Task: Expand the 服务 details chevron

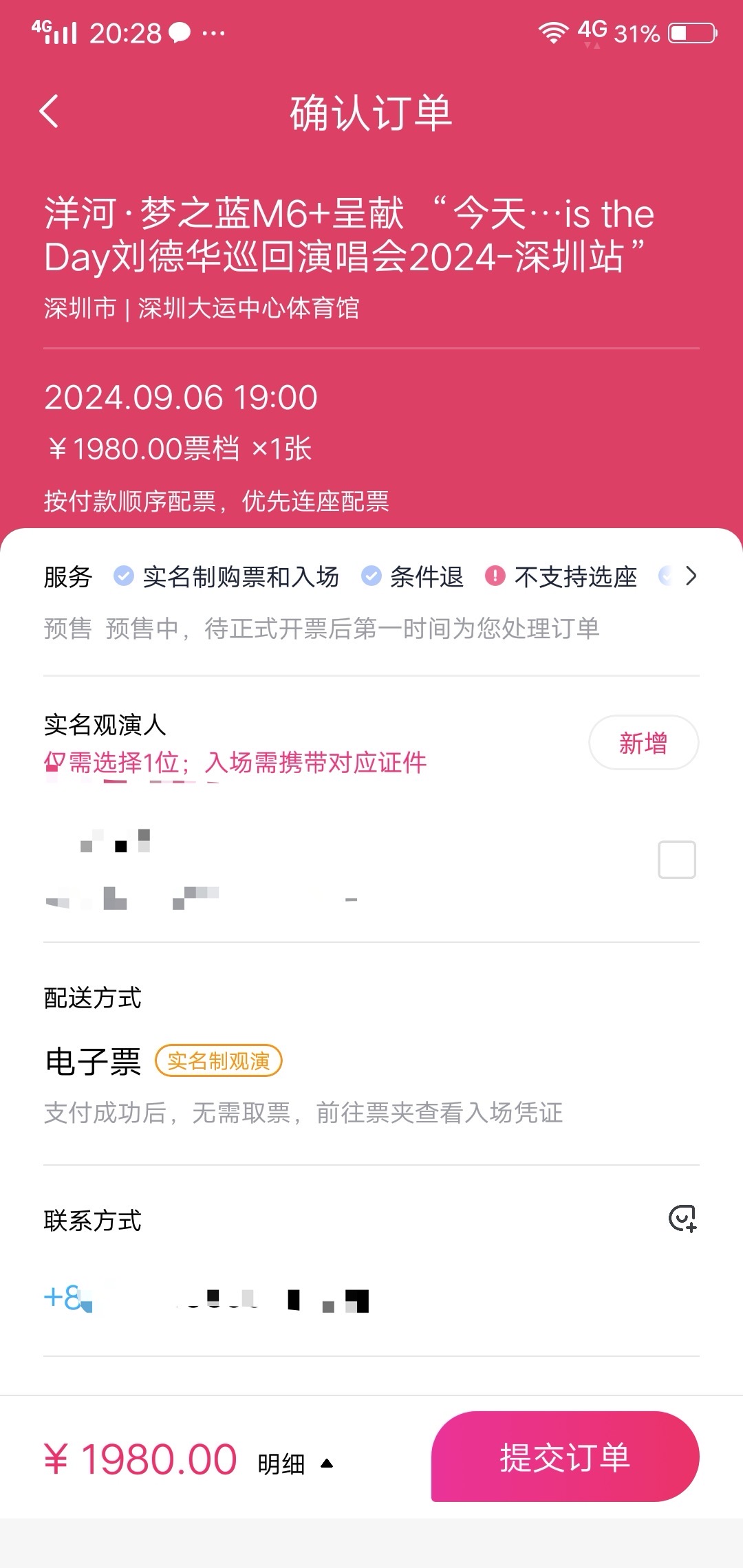Action: [x=691, y=576]
